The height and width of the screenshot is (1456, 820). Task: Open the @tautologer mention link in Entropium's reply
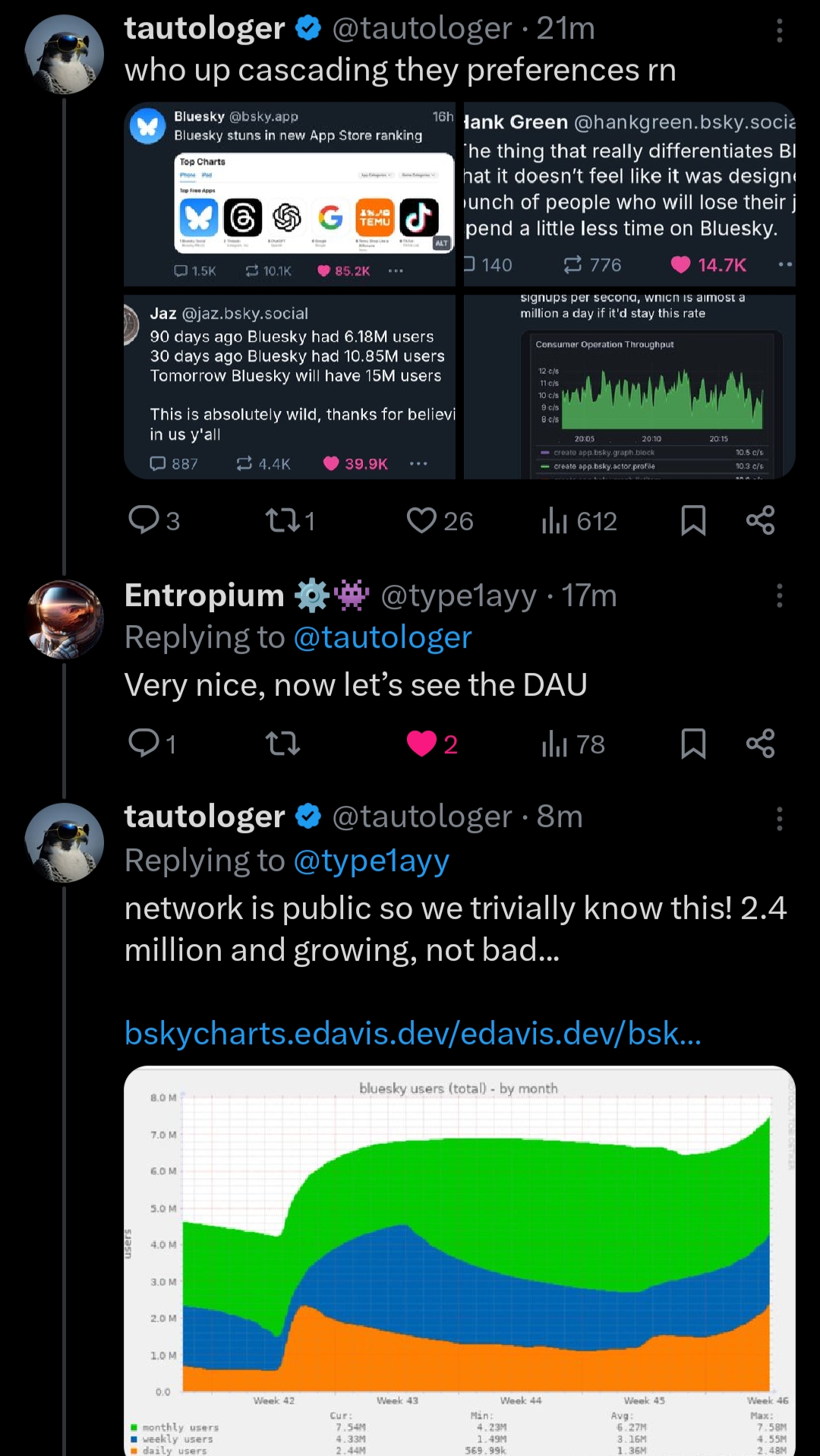click(x=383, y=637)
